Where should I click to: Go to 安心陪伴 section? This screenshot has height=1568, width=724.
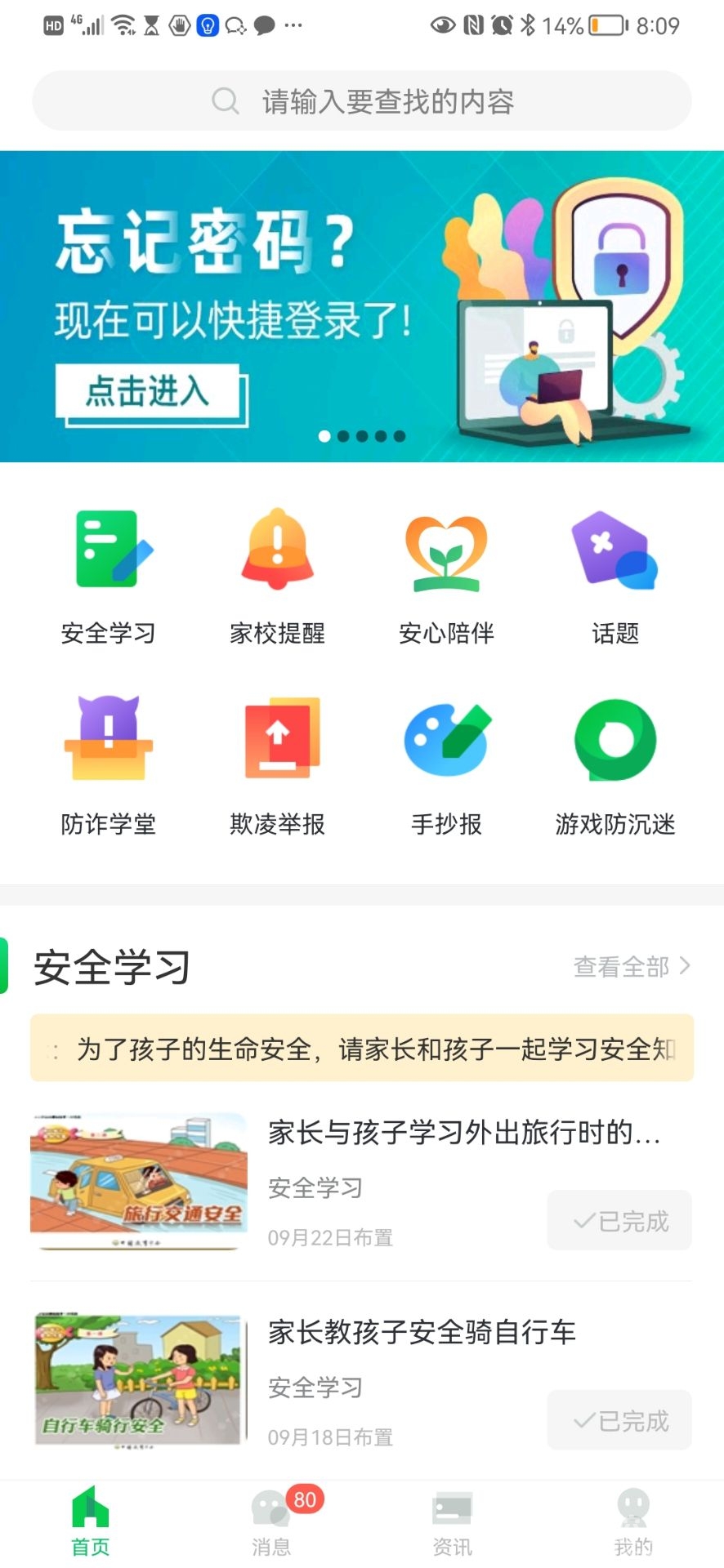[x=446, y=576]
